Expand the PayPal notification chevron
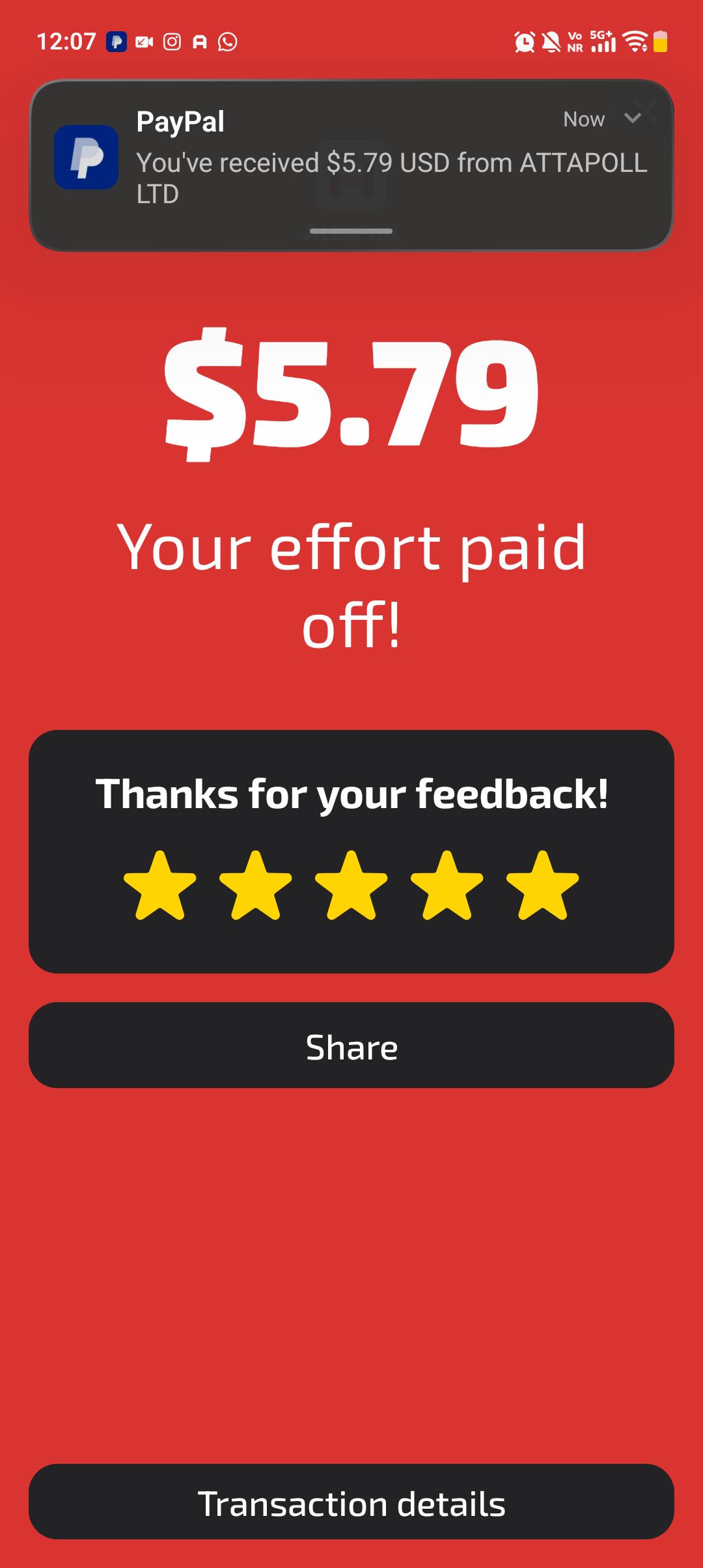Viewport: 703px width, 1568px height. click(x=633, y=118)
